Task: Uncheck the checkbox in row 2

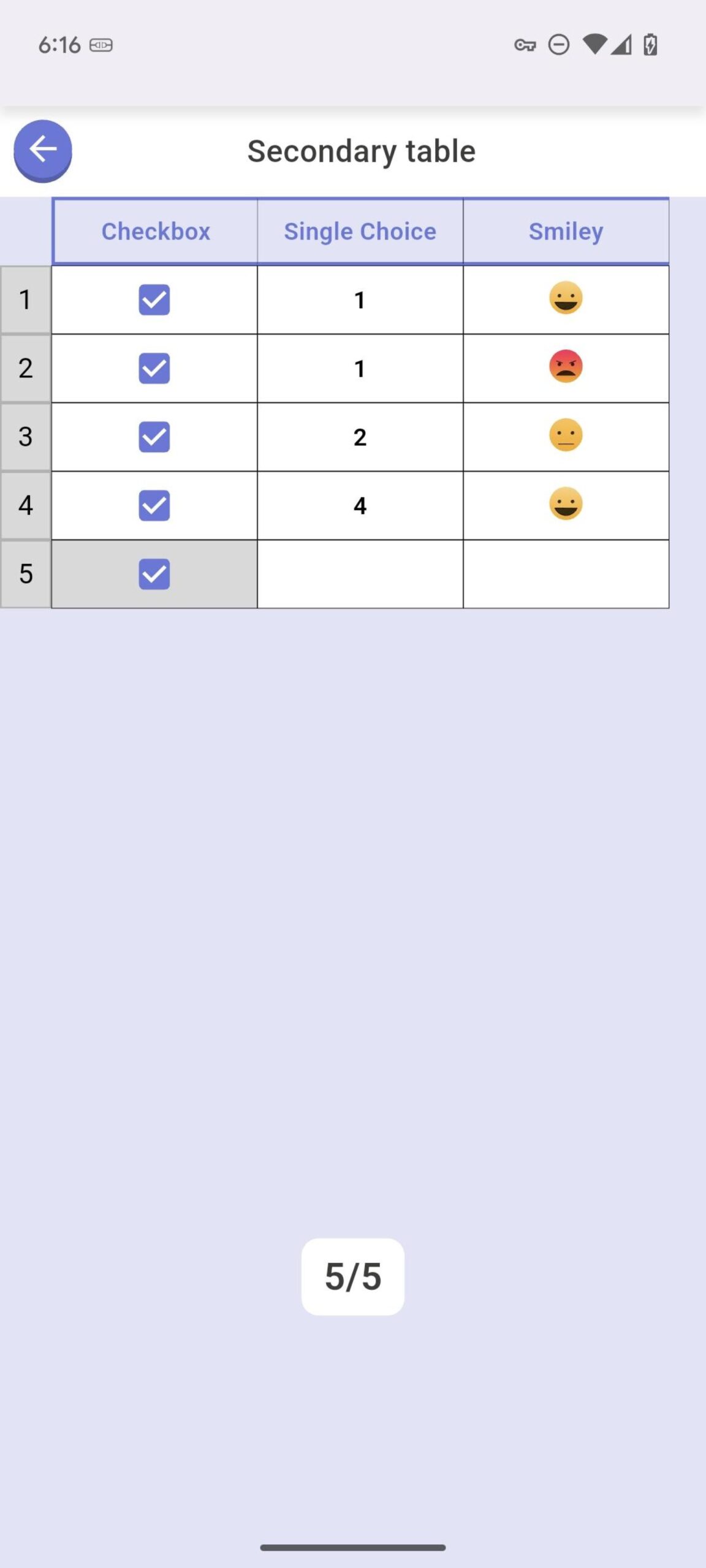Action: click(x=154, y=368)
